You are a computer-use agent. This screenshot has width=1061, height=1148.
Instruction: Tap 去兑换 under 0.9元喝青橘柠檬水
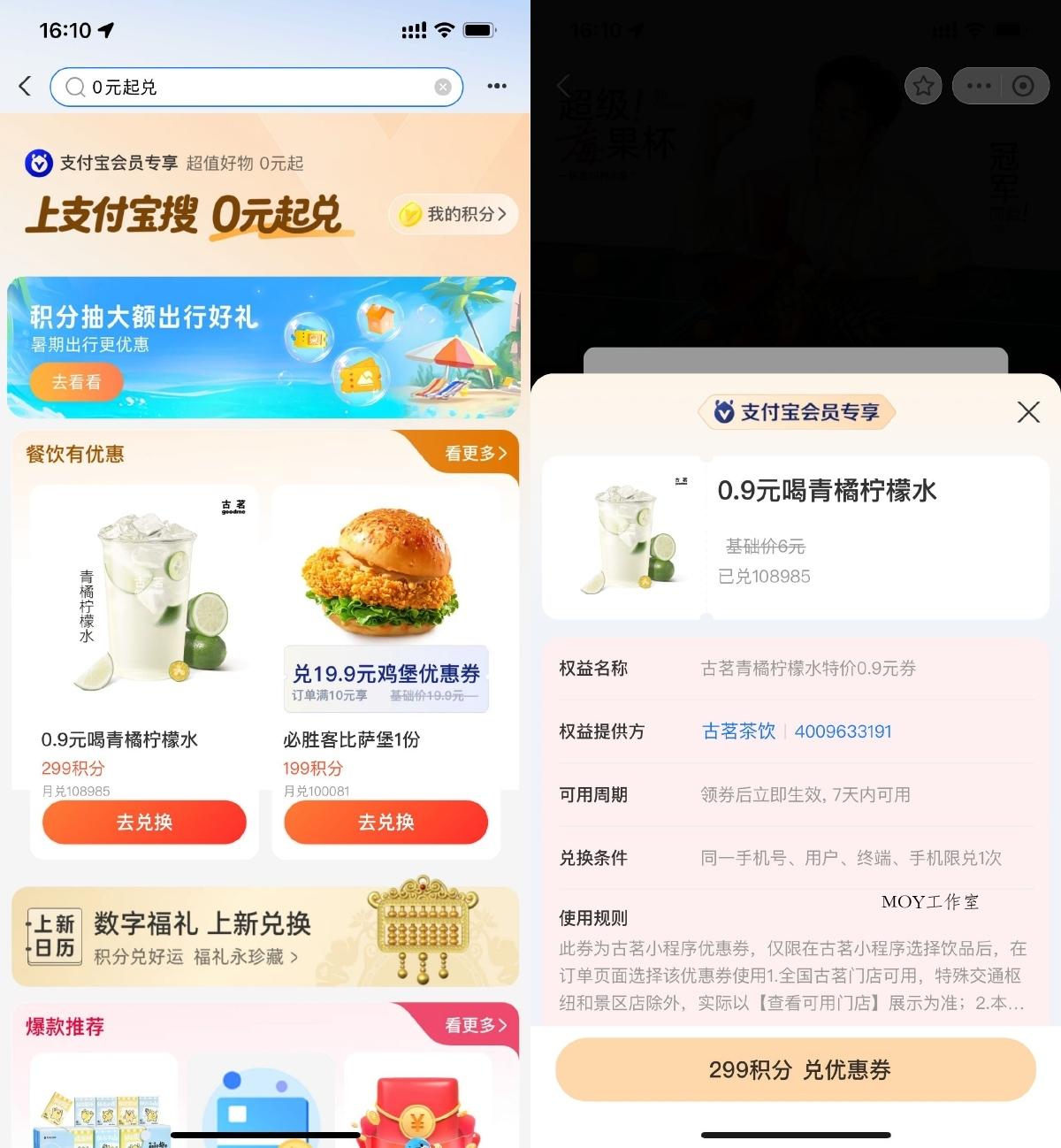[144, 822]
